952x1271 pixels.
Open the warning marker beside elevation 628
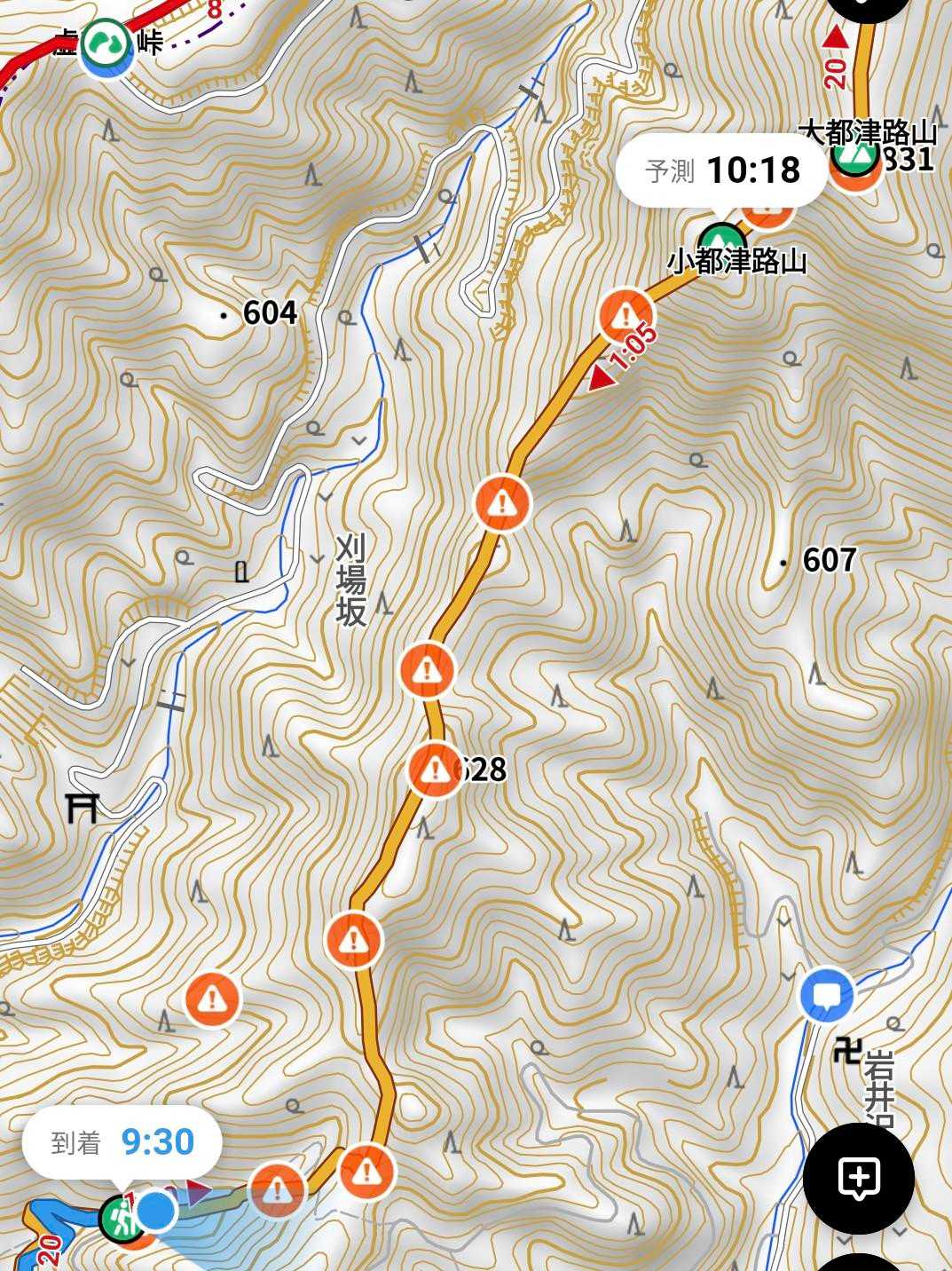point(435,770)
